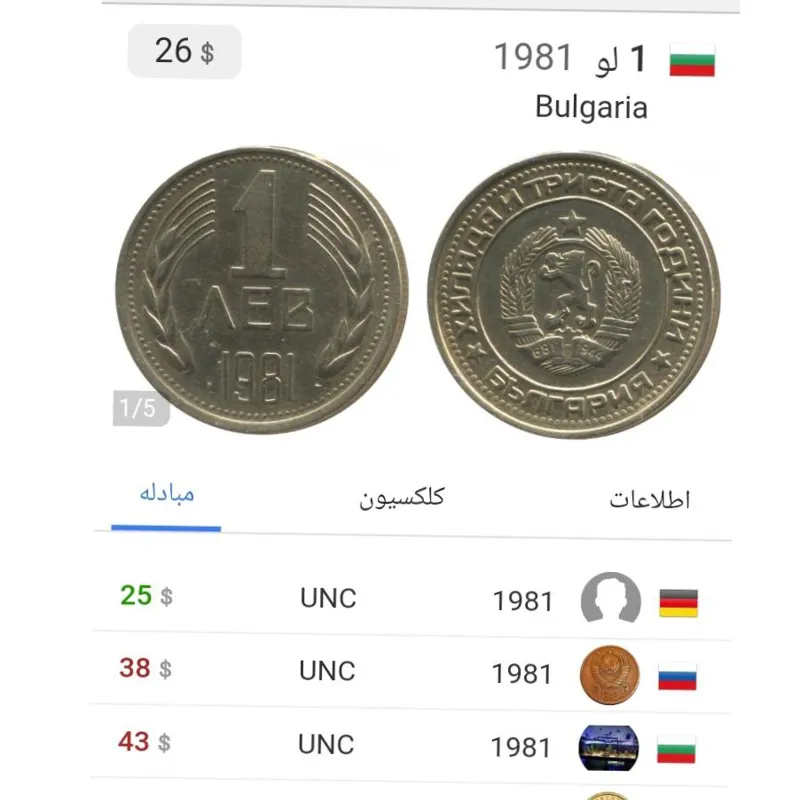Open the 43 $ UNC exchange offer
Image resolution: width=800 pixels, height=800 pixels.
(410, 744)
